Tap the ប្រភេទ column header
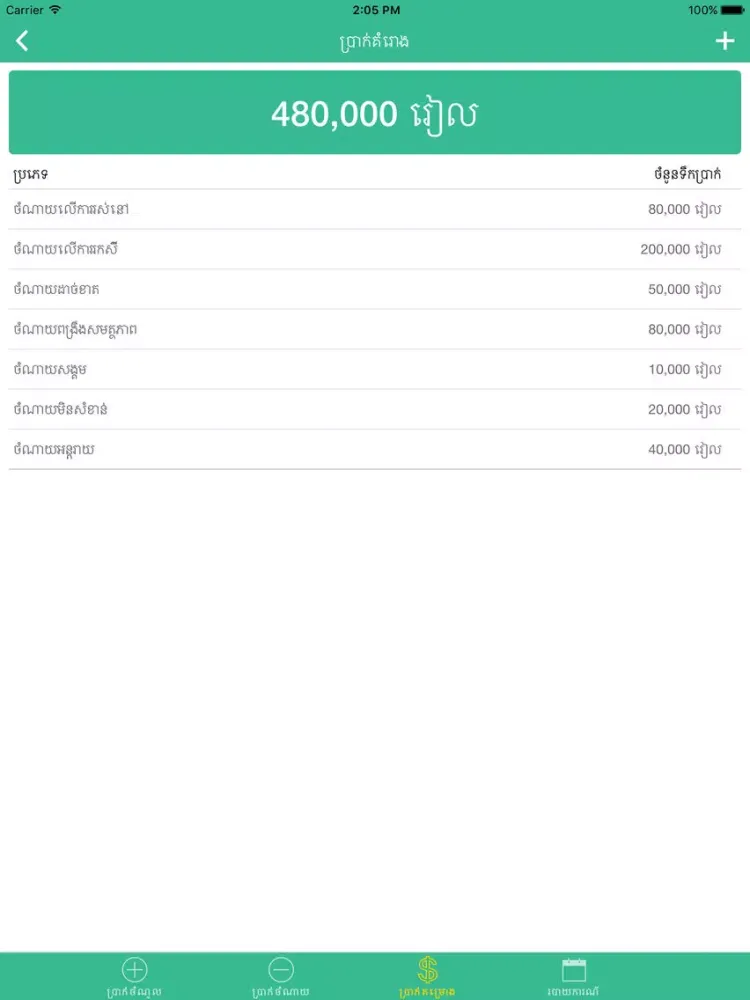The width and height of the screenshot is (750, 1000). (x=28, y=173)
